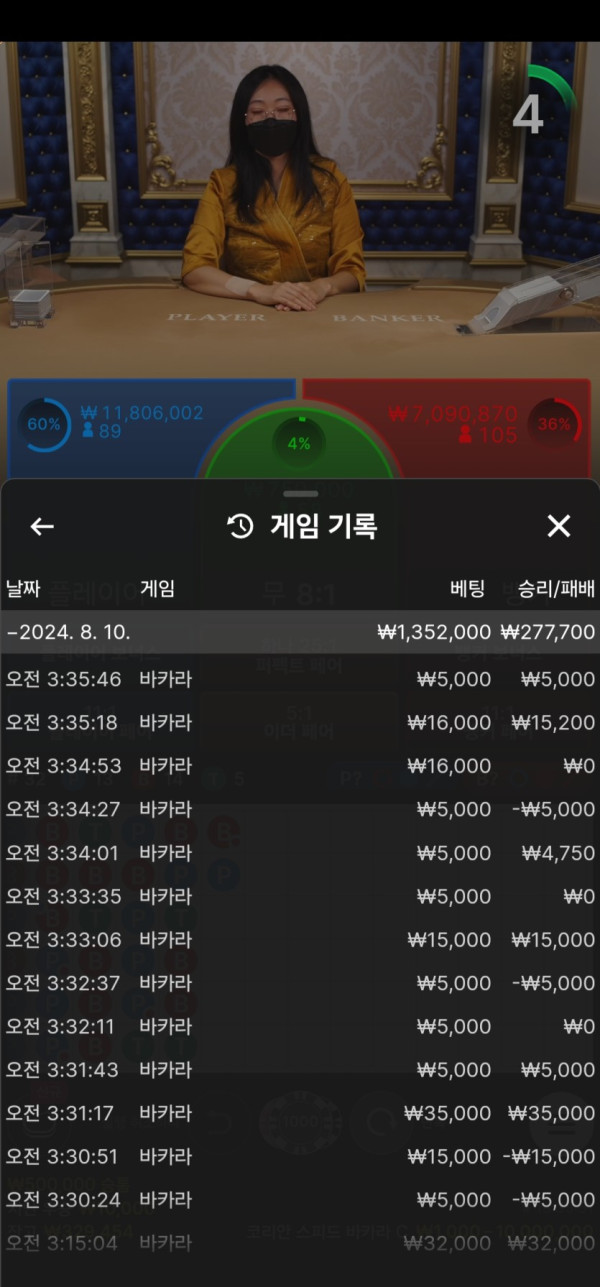Open the 3:35:46 baccarat round record
The image size is (600, 1287).
(300, 679)
